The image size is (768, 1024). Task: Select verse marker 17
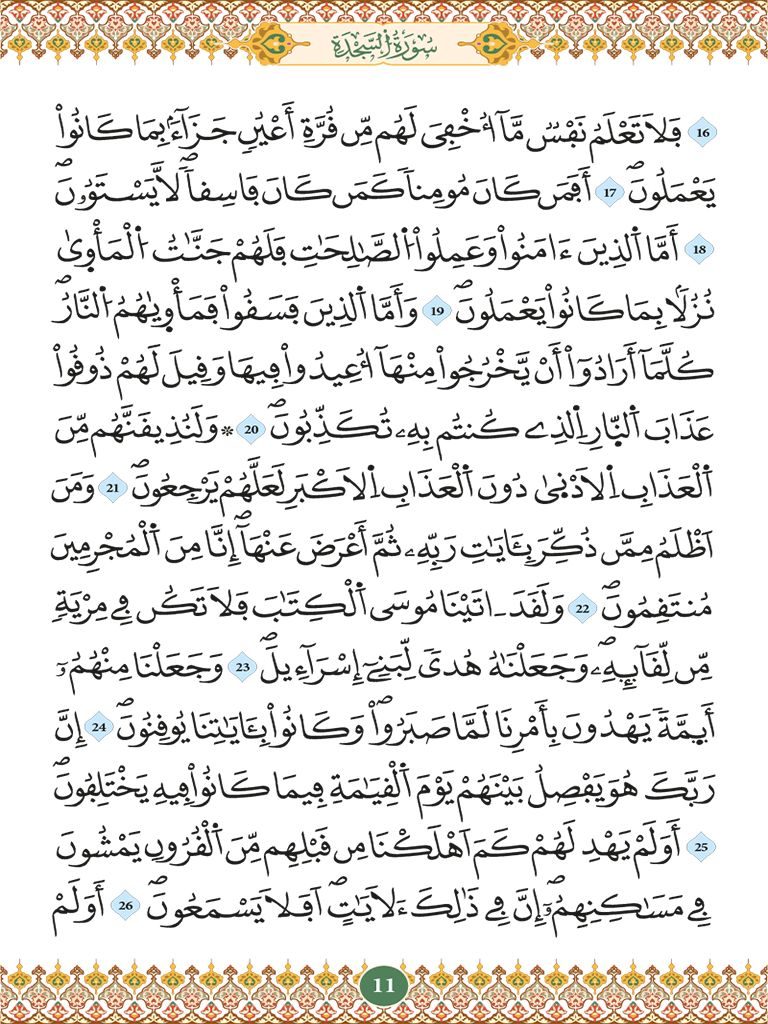pyautogui.click(x=610, y=192)
